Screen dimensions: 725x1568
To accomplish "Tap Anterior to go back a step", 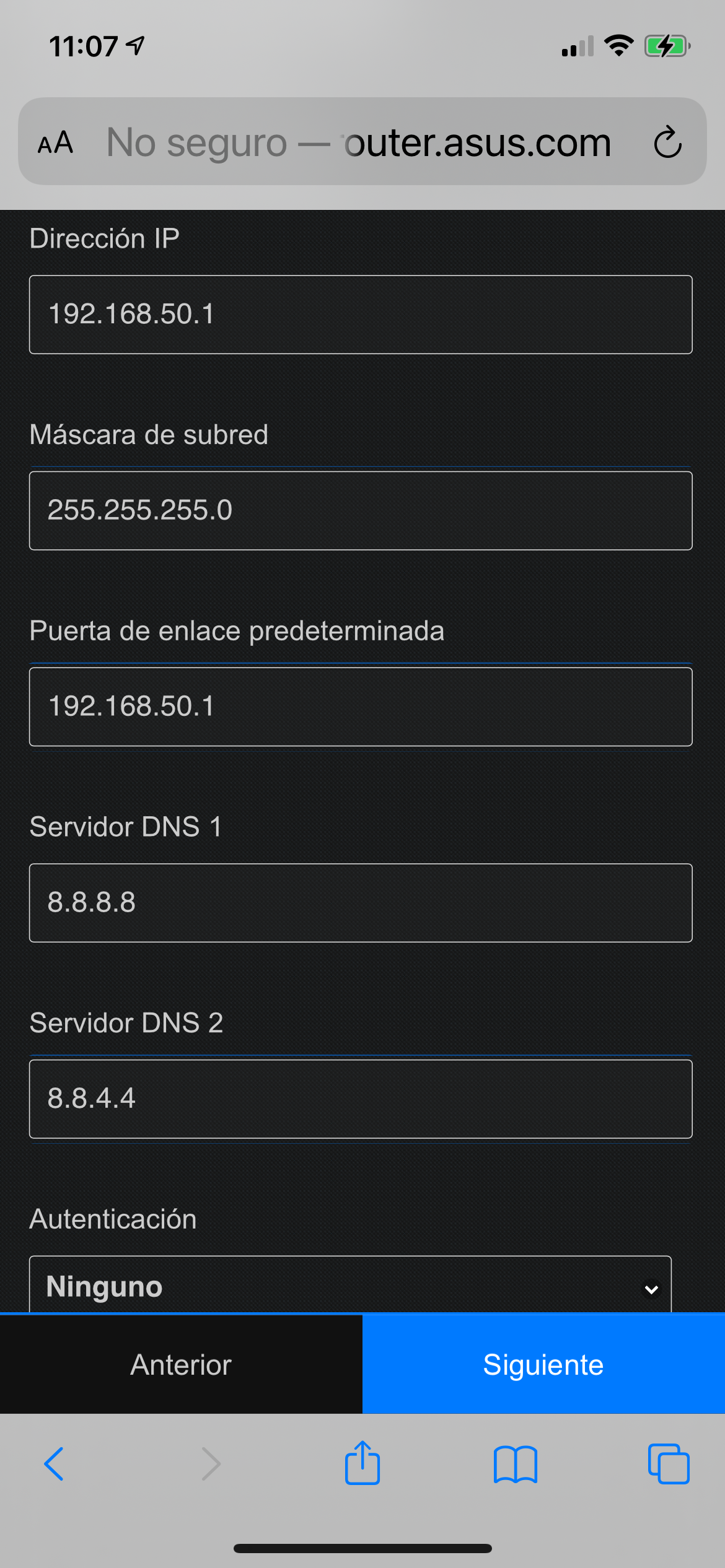I will click(180, 1364).
